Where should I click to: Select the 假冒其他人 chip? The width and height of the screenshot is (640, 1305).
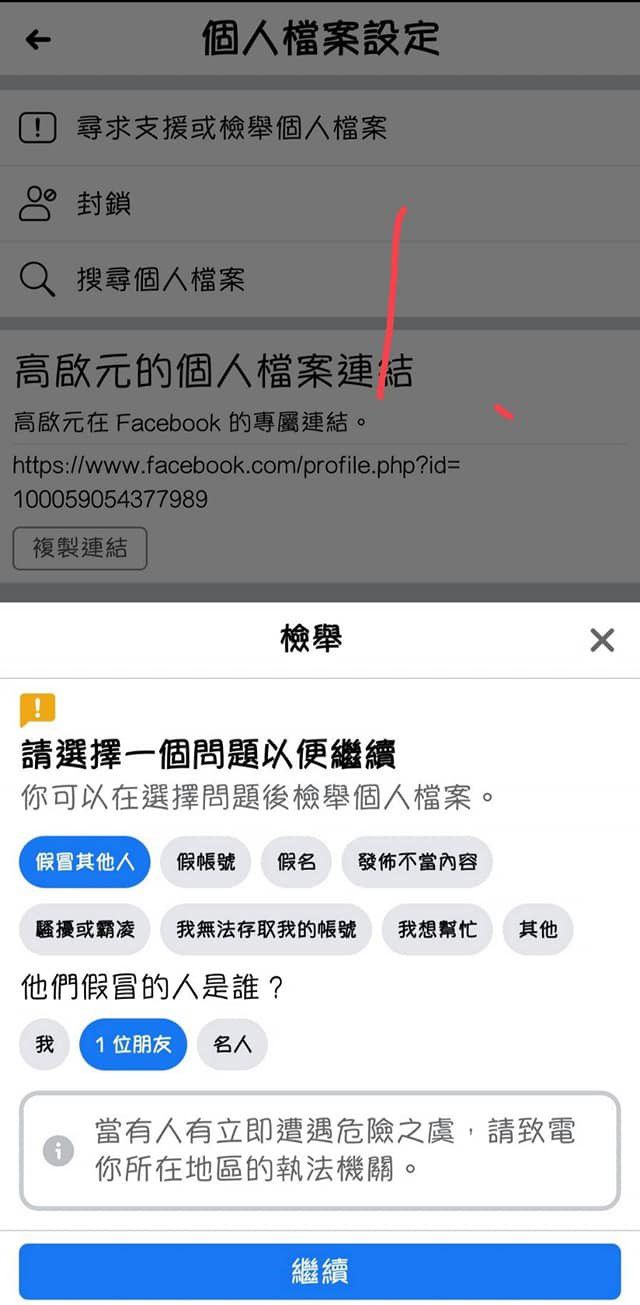point(85,862)
